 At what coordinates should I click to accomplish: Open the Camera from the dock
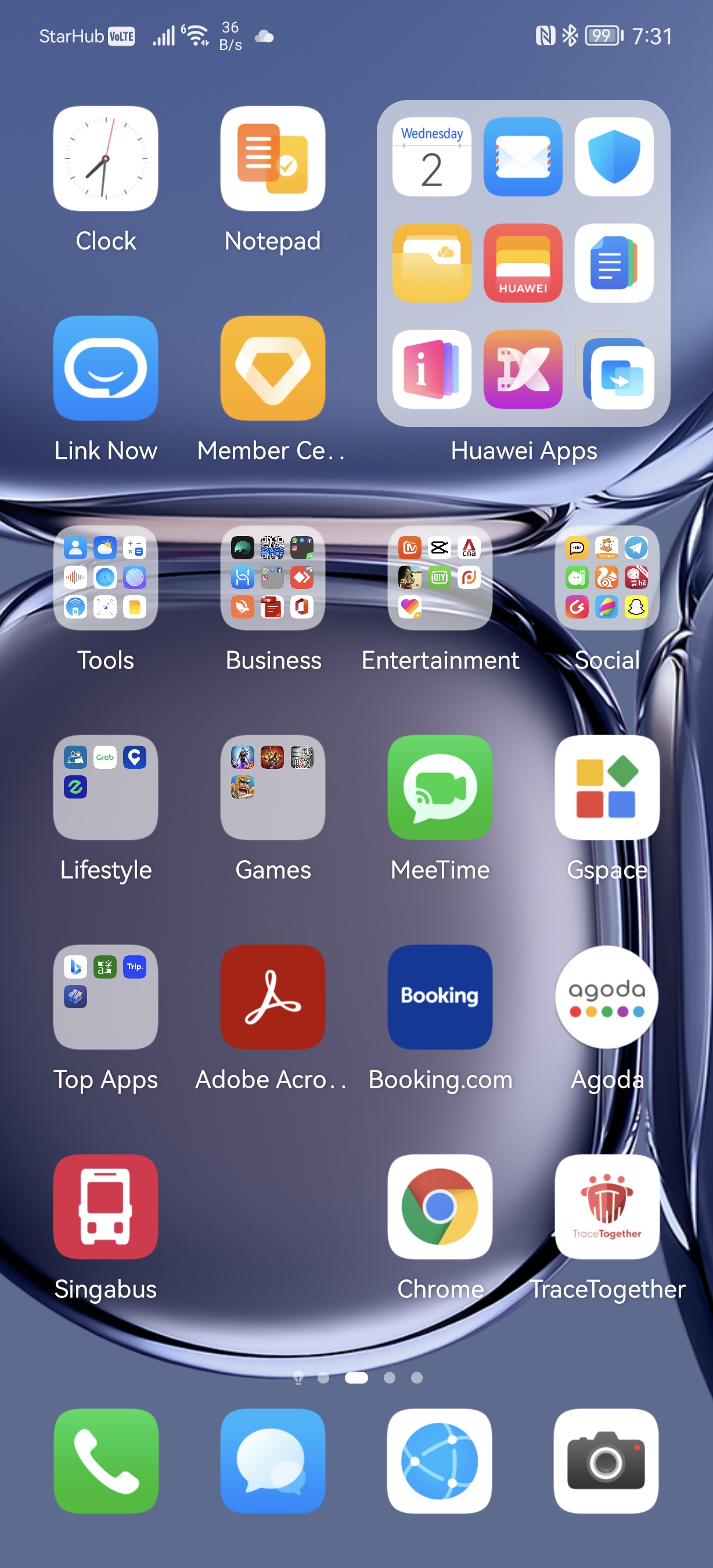(606, 1461)
